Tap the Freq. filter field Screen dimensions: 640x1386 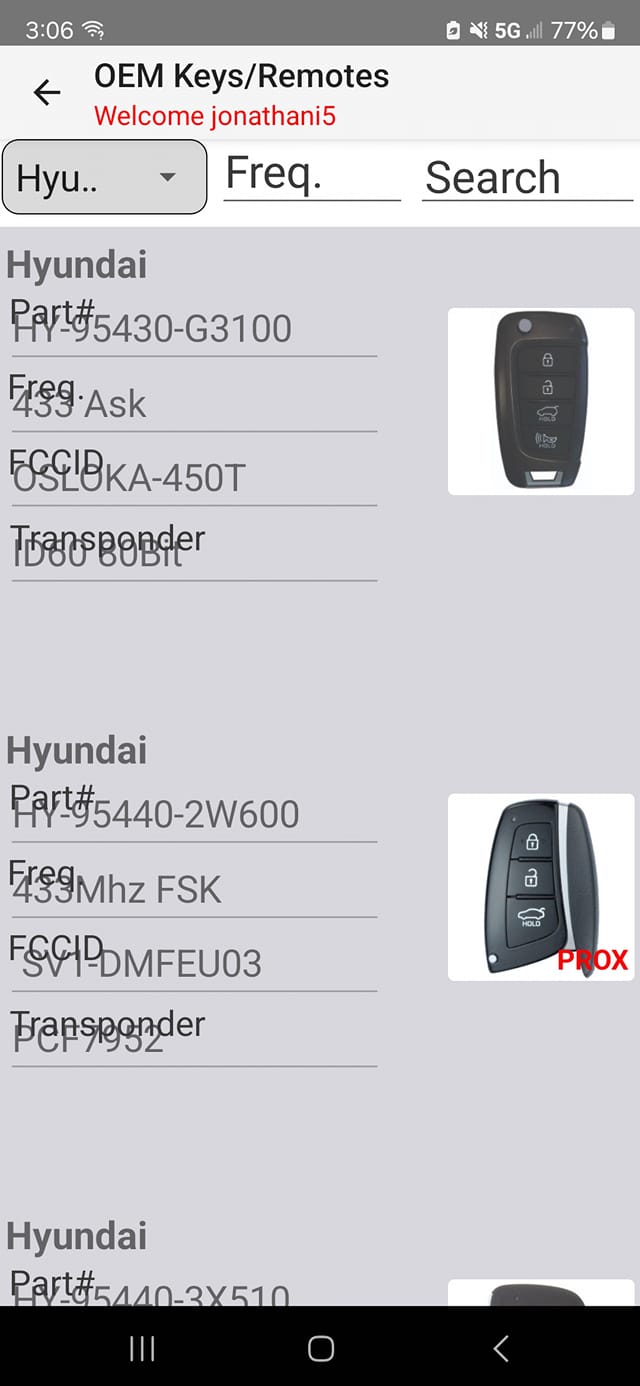pyautogui.click(x=311, y=175)
